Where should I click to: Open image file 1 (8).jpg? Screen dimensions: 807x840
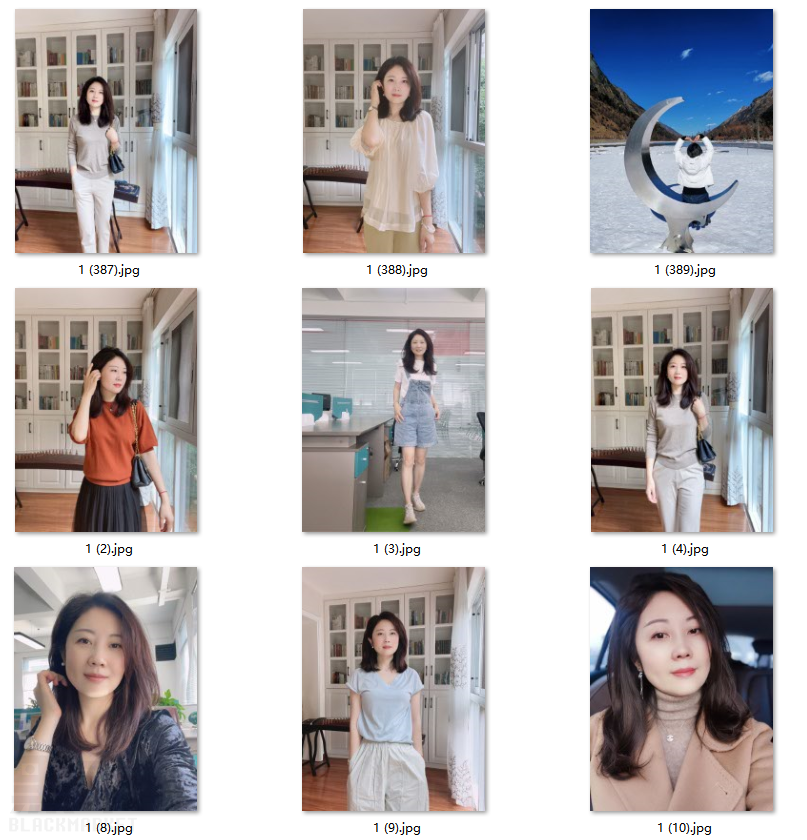coord(106,689)
